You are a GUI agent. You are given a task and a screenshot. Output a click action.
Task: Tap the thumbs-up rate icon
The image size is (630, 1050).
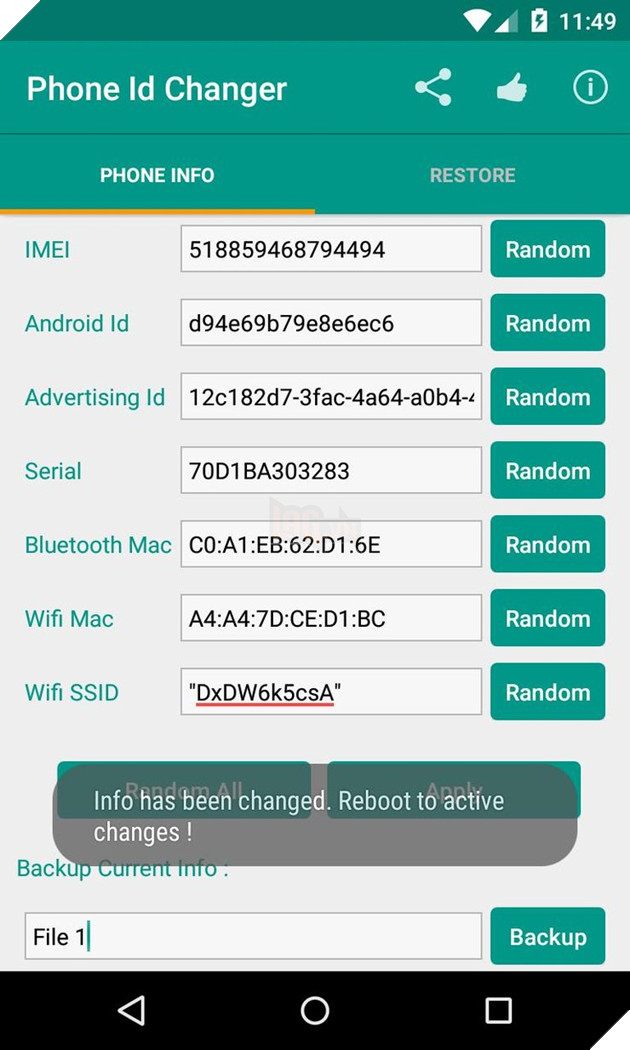click(511, 89)
